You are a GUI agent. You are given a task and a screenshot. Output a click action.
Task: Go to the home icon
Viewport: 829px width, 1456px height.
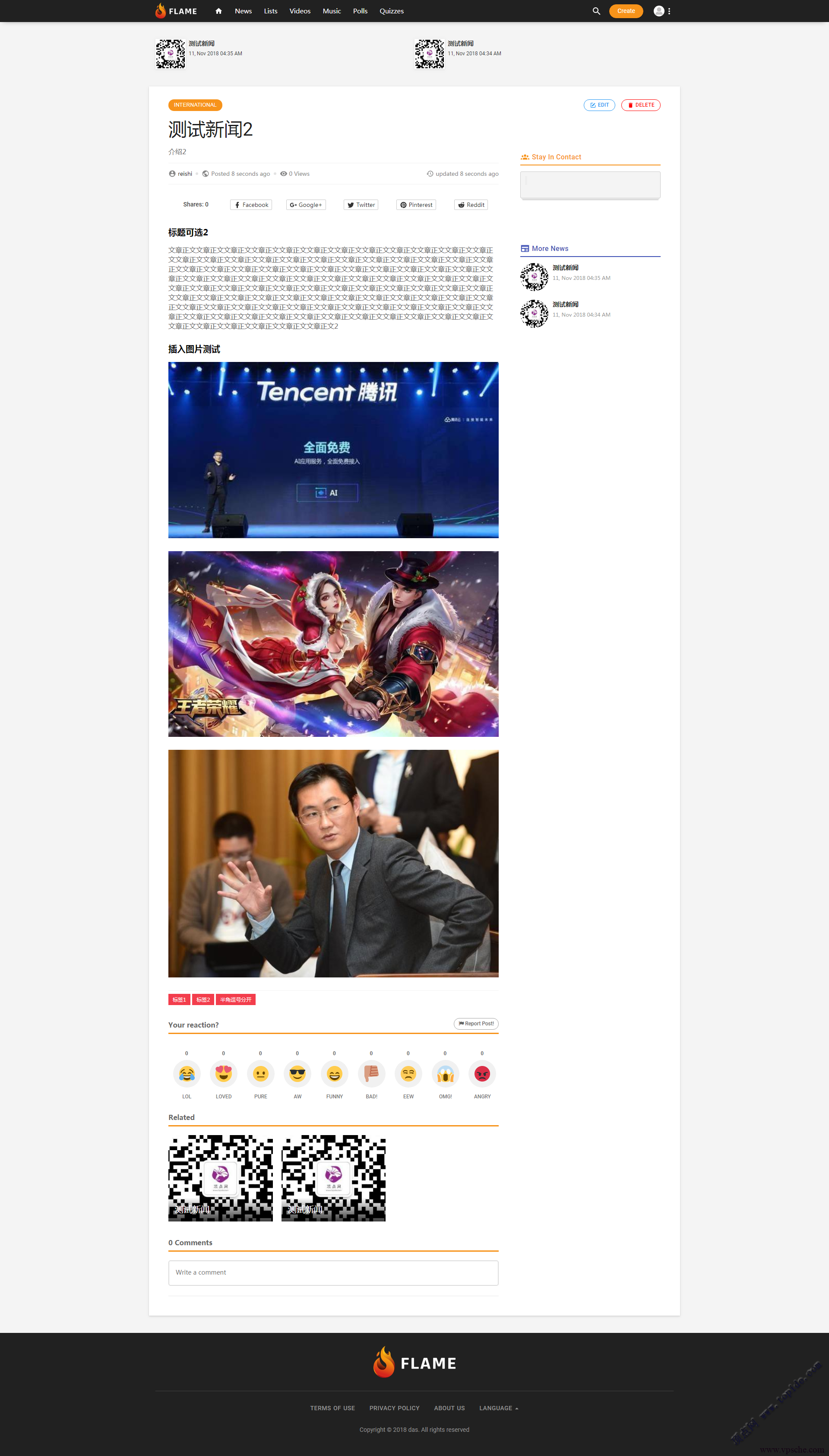pyautogui.click(x=218, y=11)
